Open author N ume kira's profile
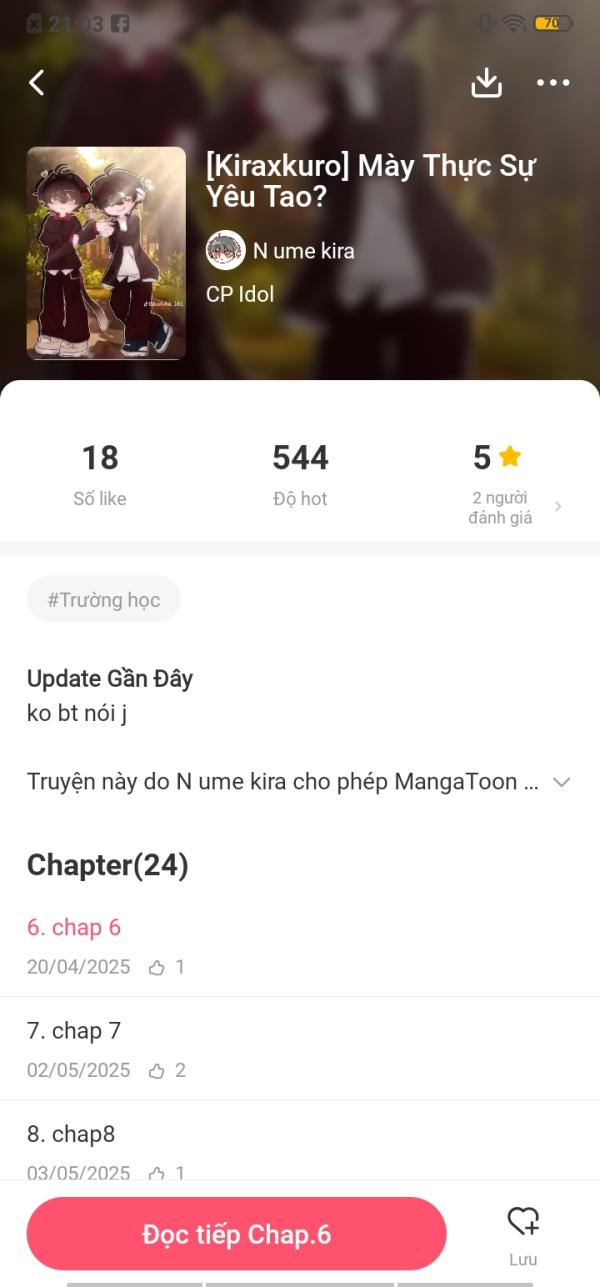Screen dimensions: 600x1287 [x=281, y=251]
